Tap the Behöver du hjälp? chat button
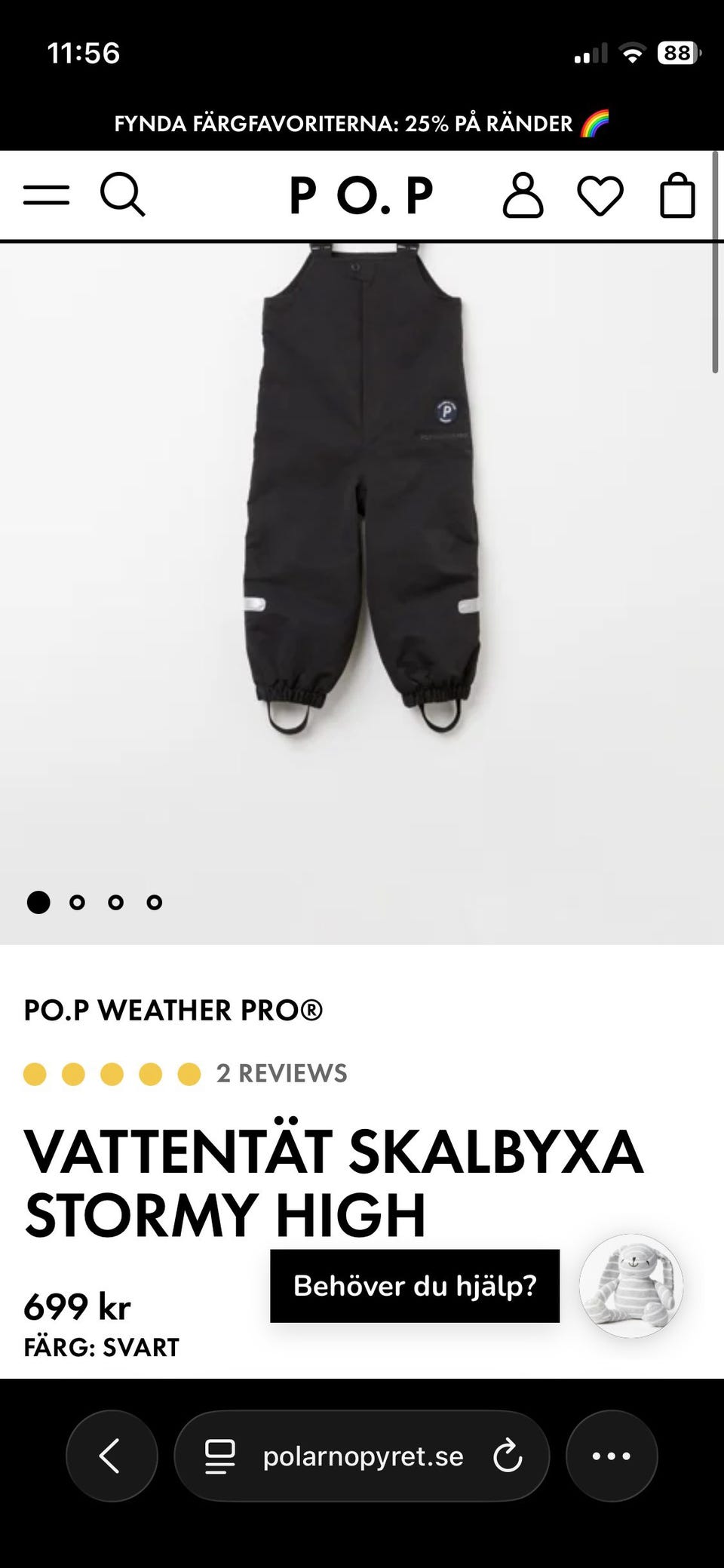Viewport: 724px width, 1568px height. pos(415,1286)
